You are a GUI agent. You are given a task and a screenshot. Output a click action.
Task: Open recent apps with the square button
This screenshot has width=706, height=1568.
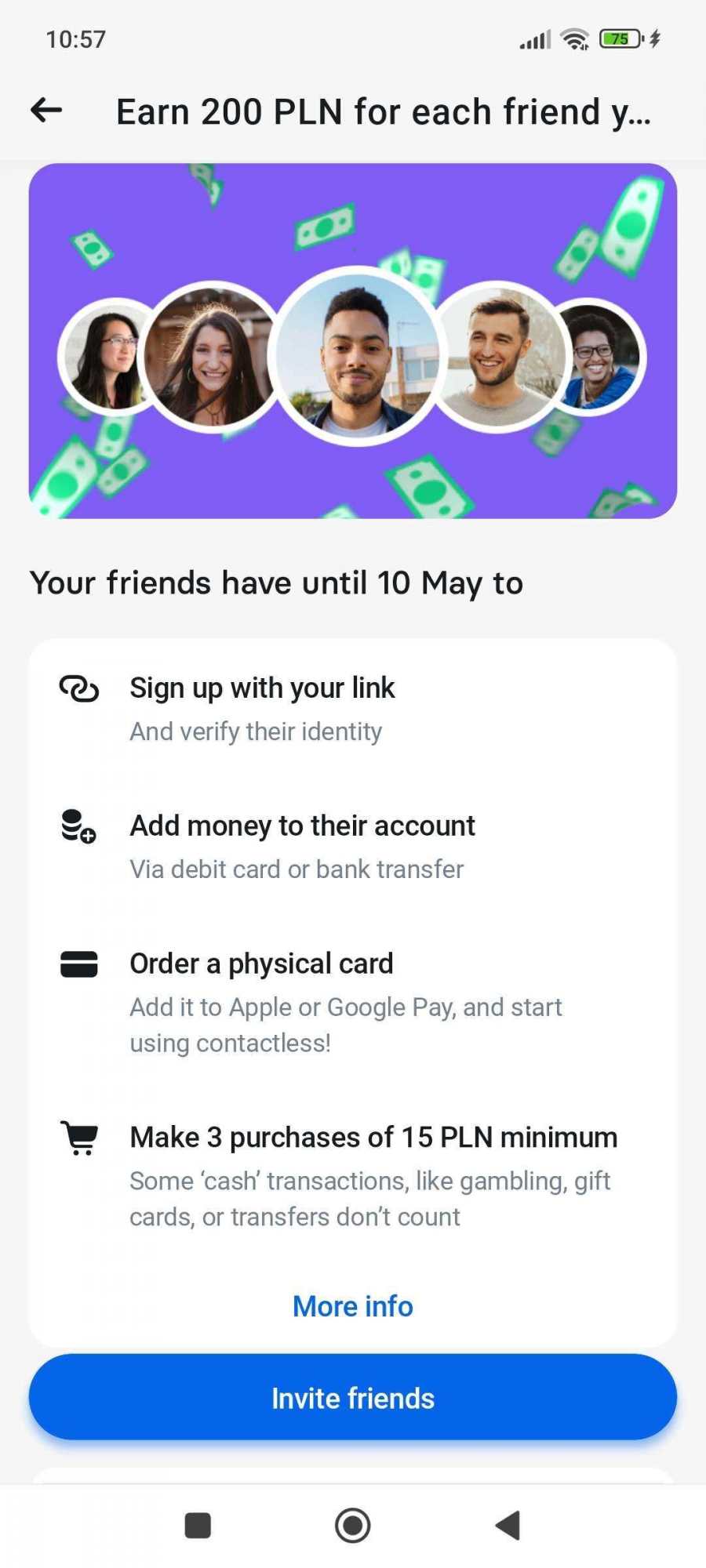198,1526
